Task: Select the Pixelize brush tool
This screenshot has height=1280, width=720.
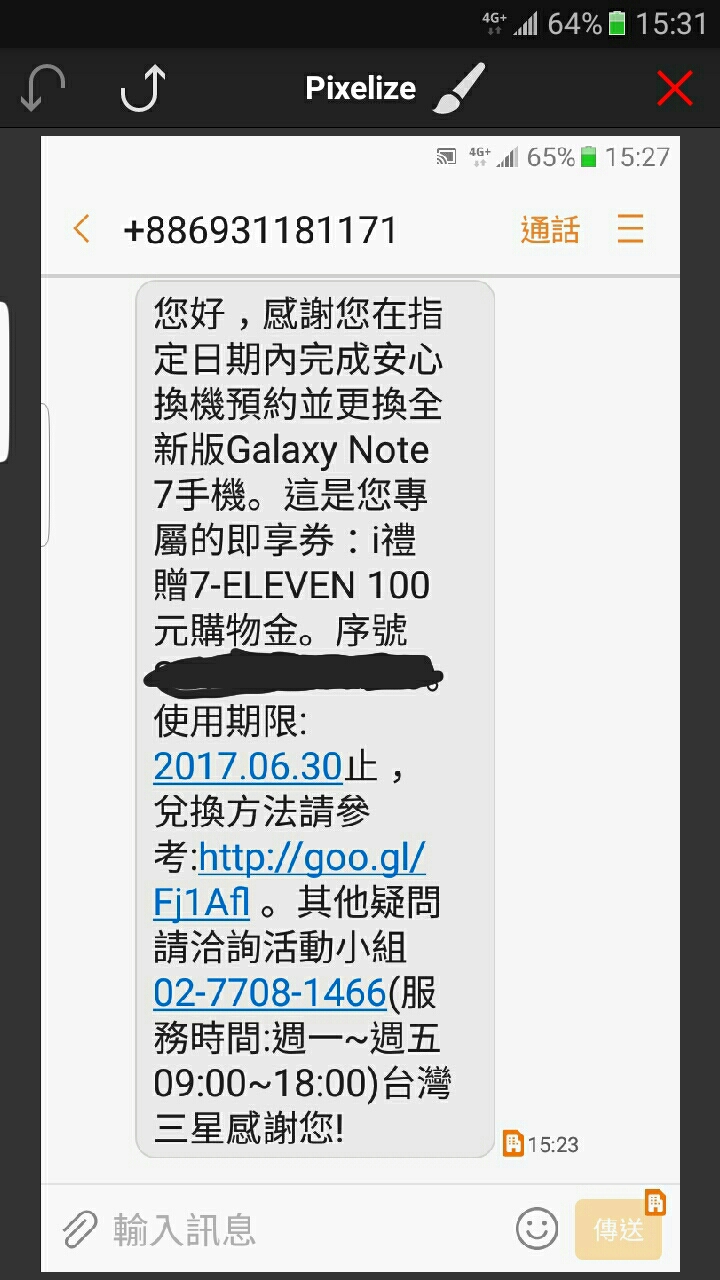Action: click(459, 88)
